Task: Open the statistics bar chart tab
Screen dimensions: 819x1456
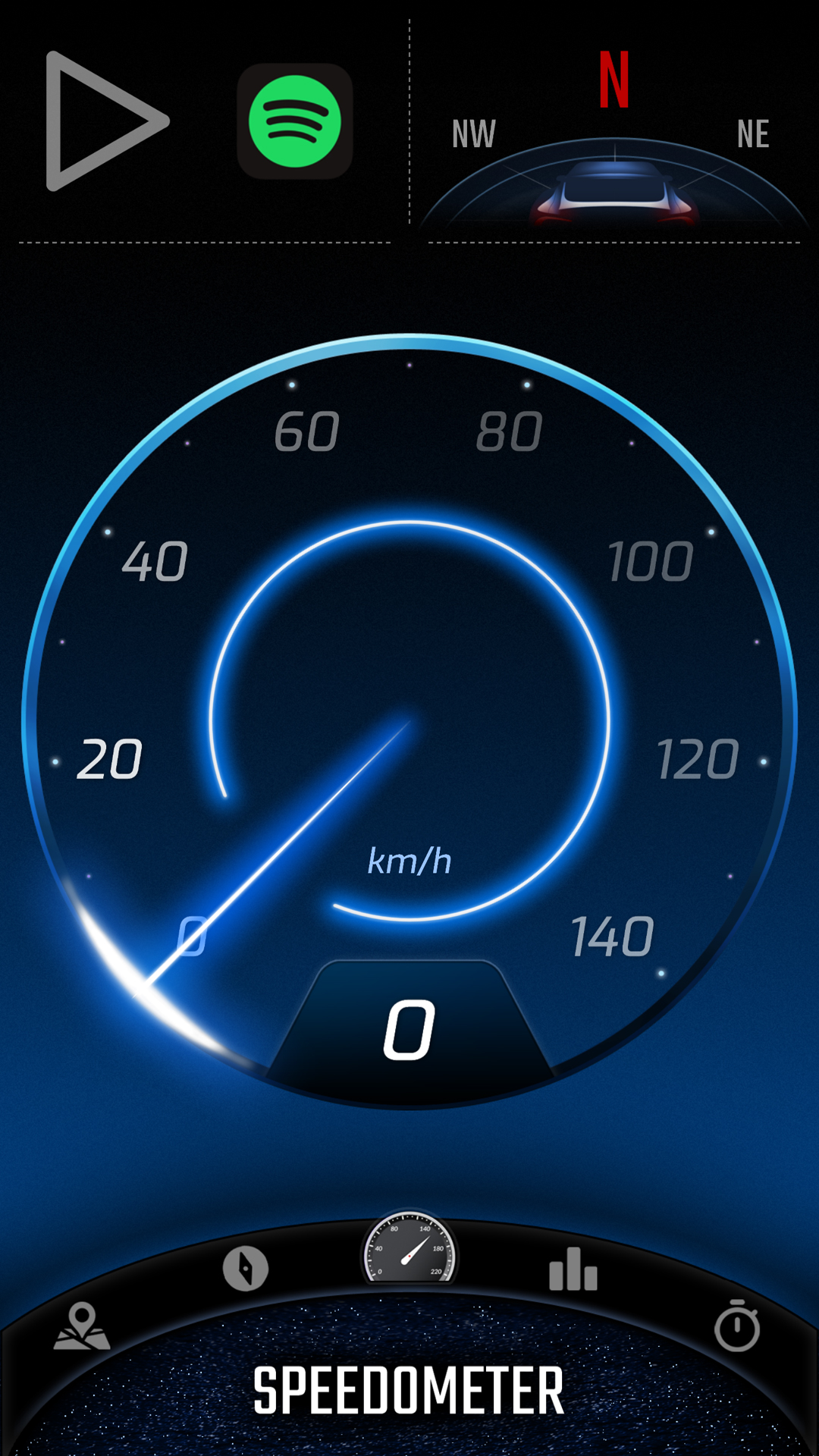Action: [573, 1269]
